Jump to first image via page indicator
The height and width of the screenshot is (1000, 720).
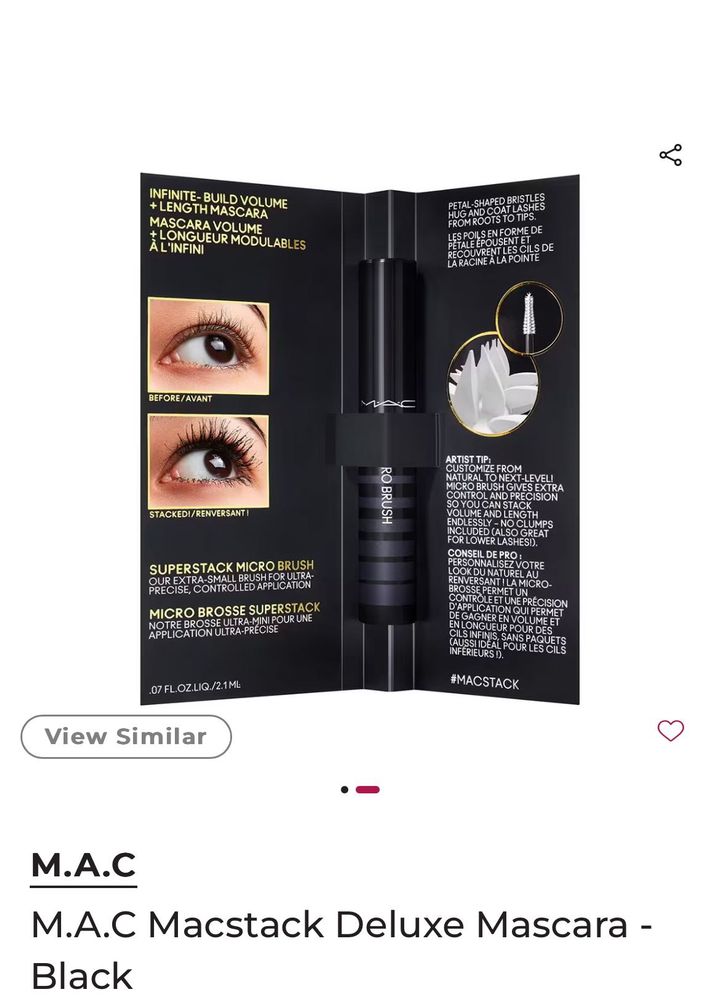(345, 790)
